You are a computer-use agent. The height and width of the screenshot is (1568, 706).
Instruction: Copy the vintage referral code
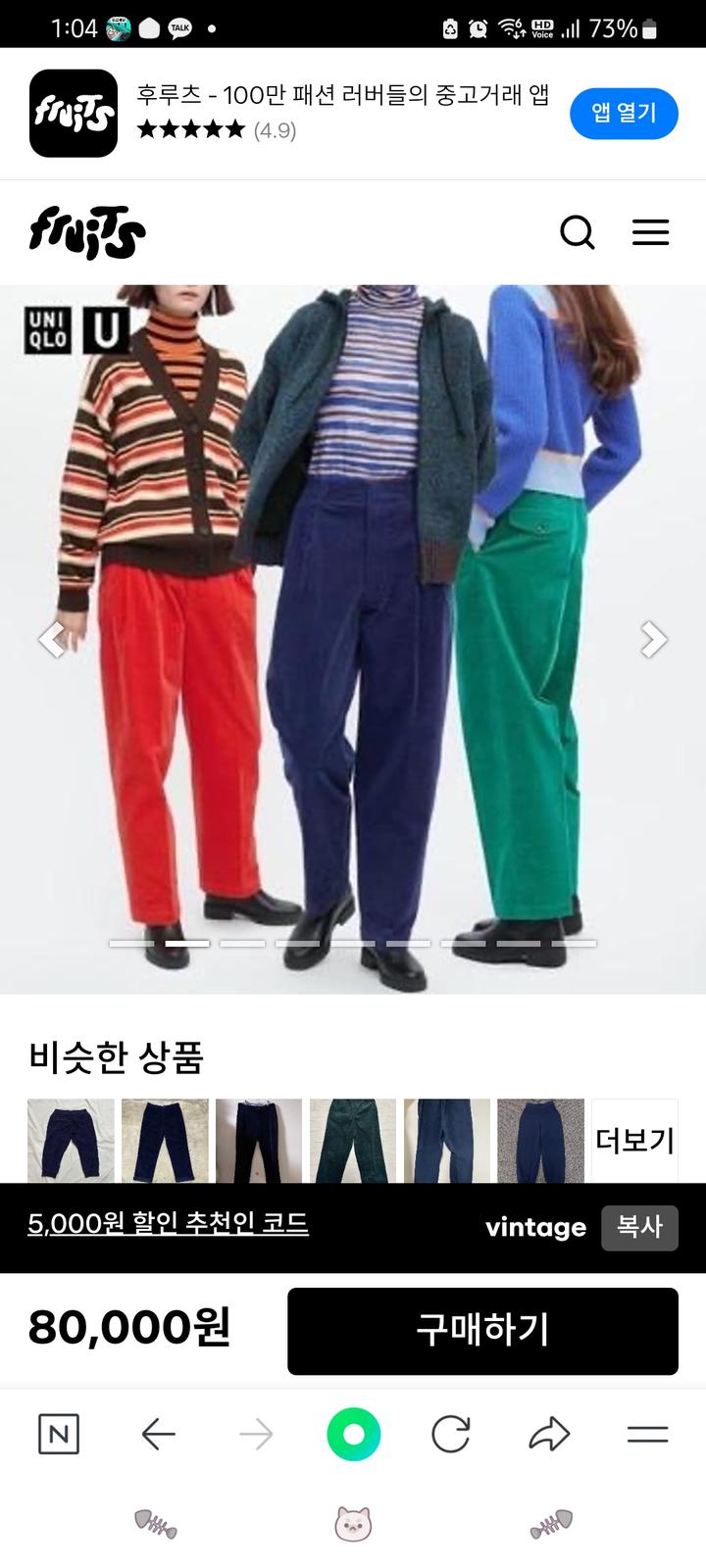[x=639, y=1227]
